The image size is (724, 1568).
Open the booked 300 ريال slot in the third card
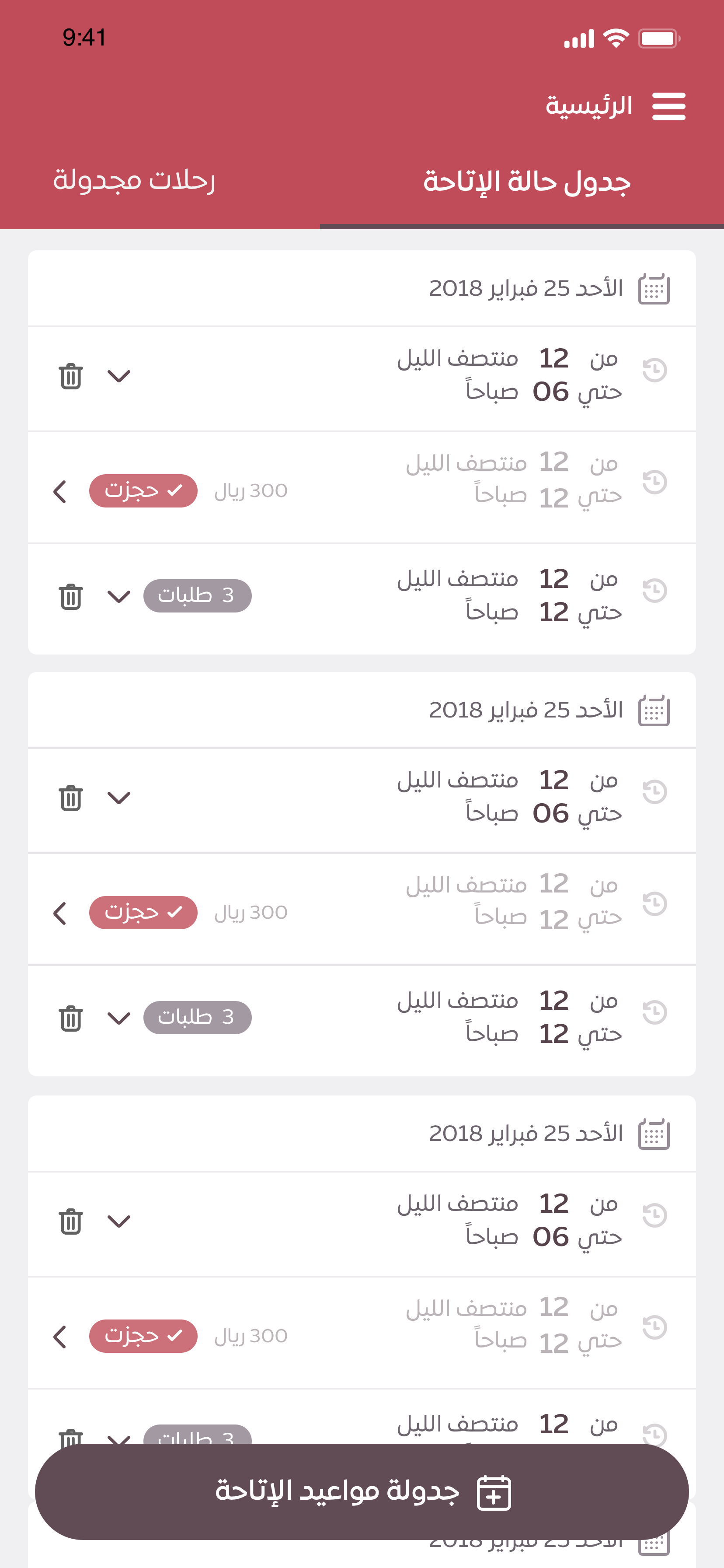[59, 1337]
